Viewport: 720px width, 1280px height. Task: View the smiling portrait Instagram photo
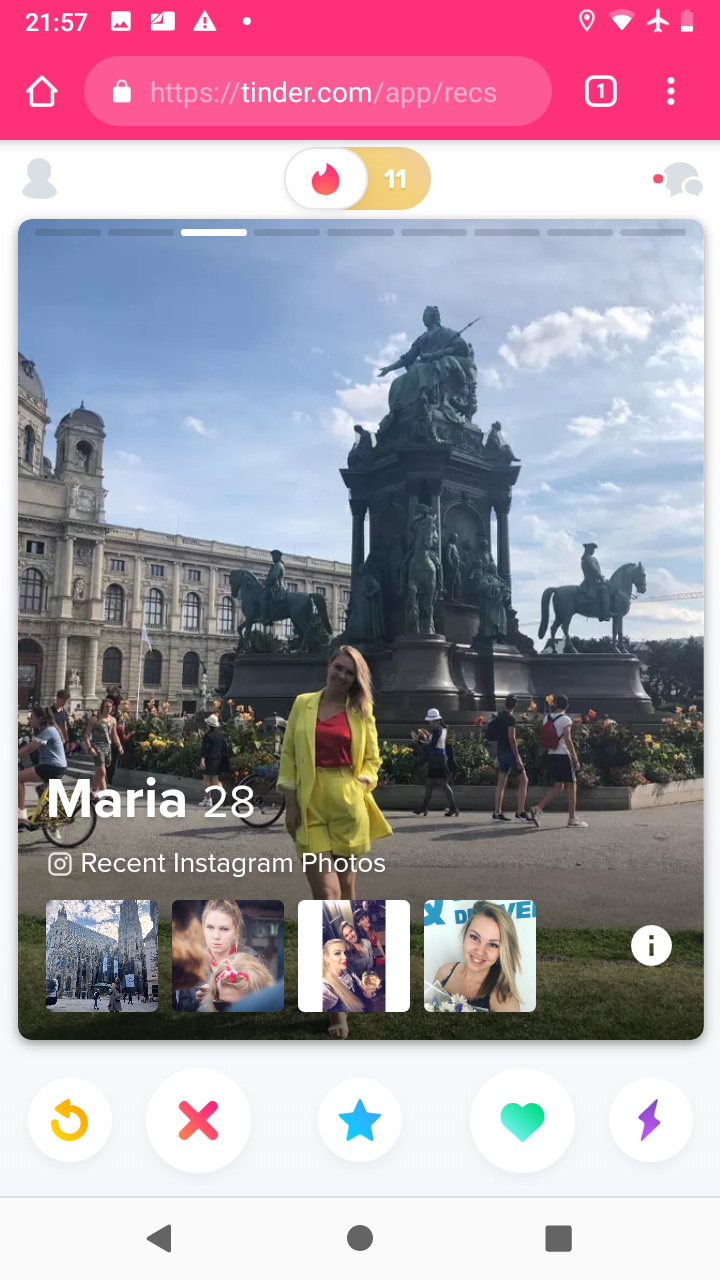coord(480,956)
